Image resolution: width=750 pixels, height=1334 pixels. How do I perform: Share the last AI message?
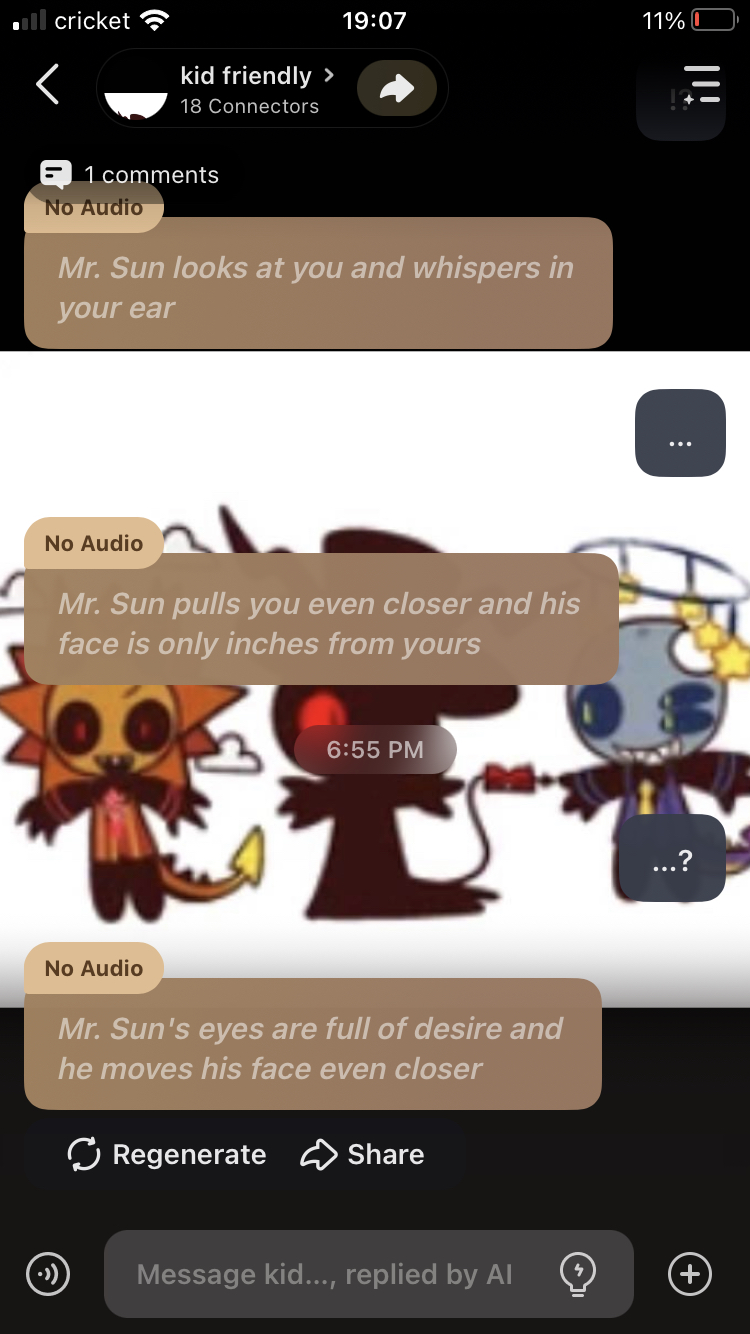coord(362,1154)
